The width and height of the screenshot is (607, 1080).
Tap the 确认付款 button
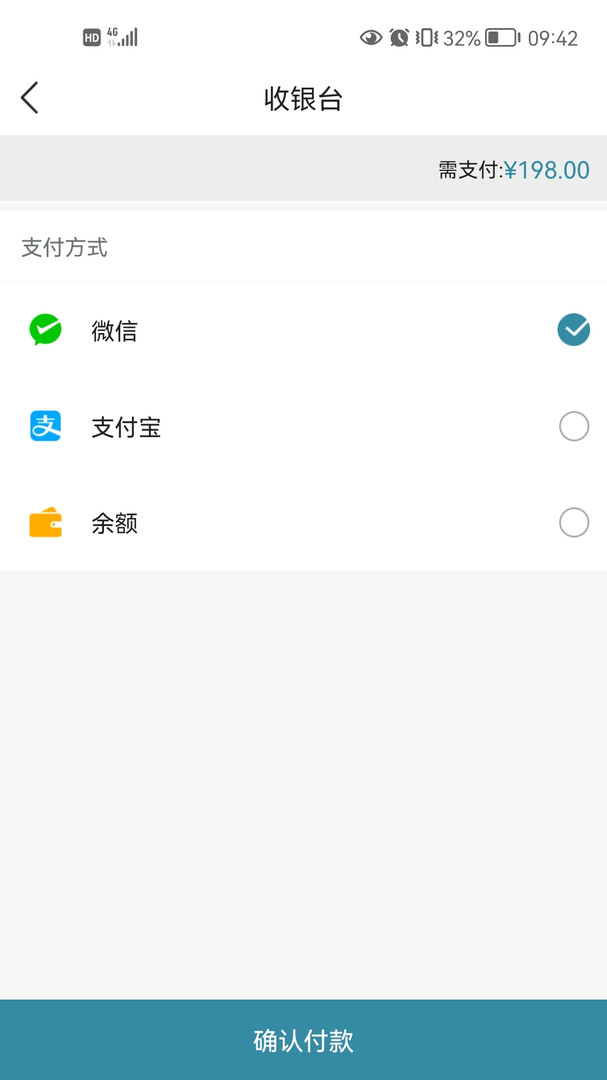click(x=303, y=1040)
